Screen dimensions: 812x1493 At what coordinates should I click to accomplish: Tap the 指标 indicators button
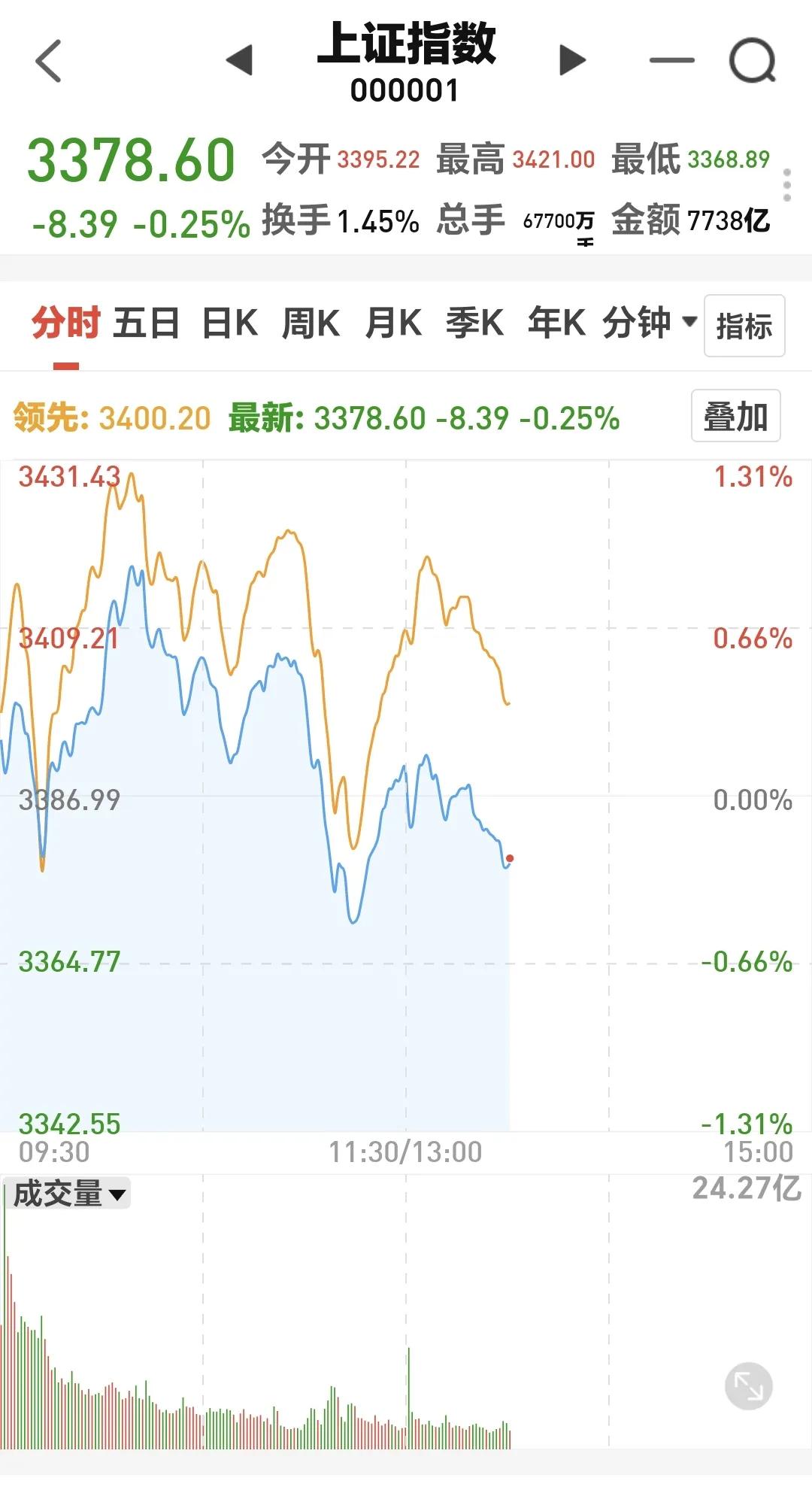744,326
